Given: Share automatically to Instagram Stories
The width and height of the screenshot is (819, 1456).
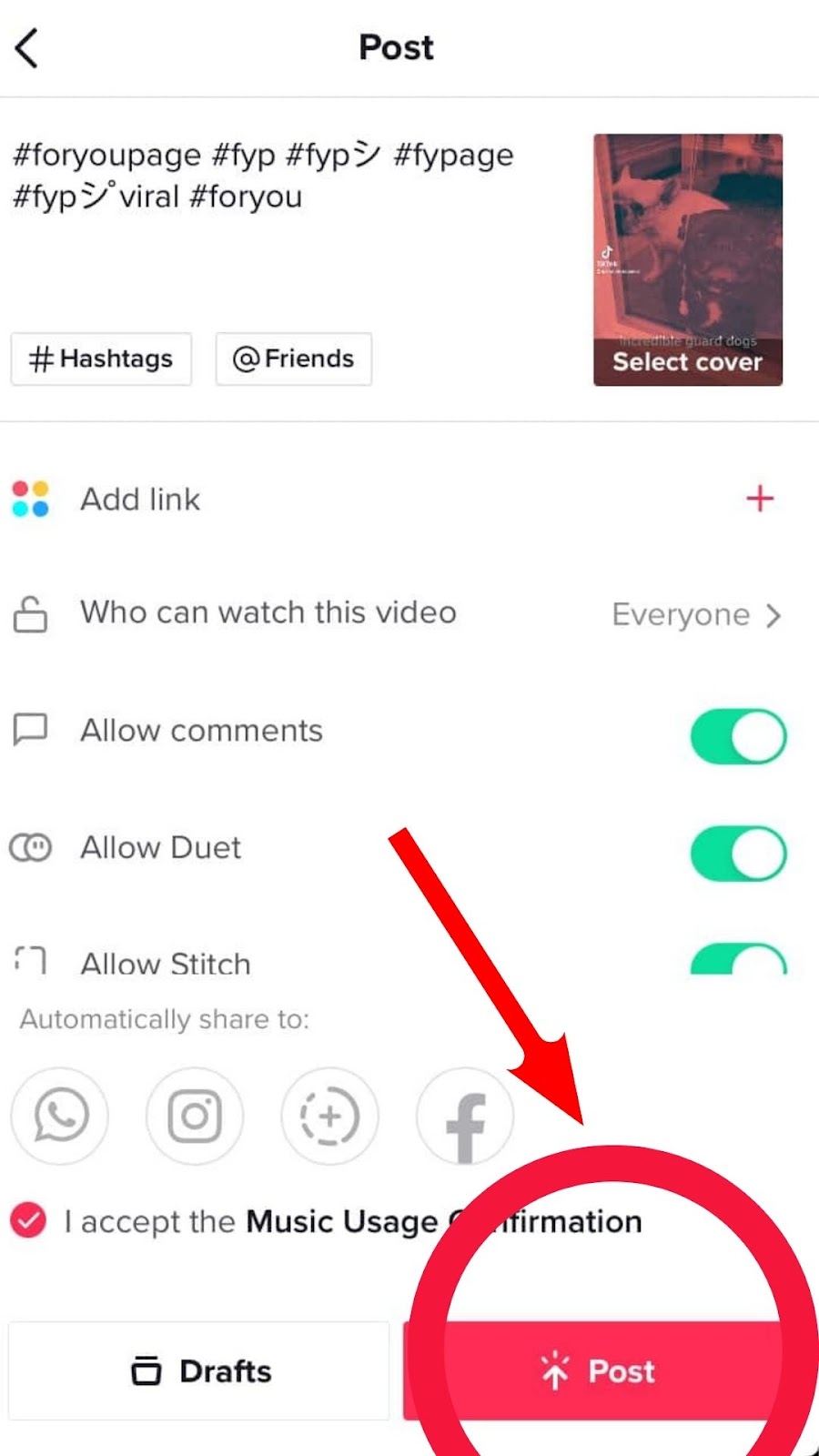Looking at the screenshot, I should pos(329,1116).
